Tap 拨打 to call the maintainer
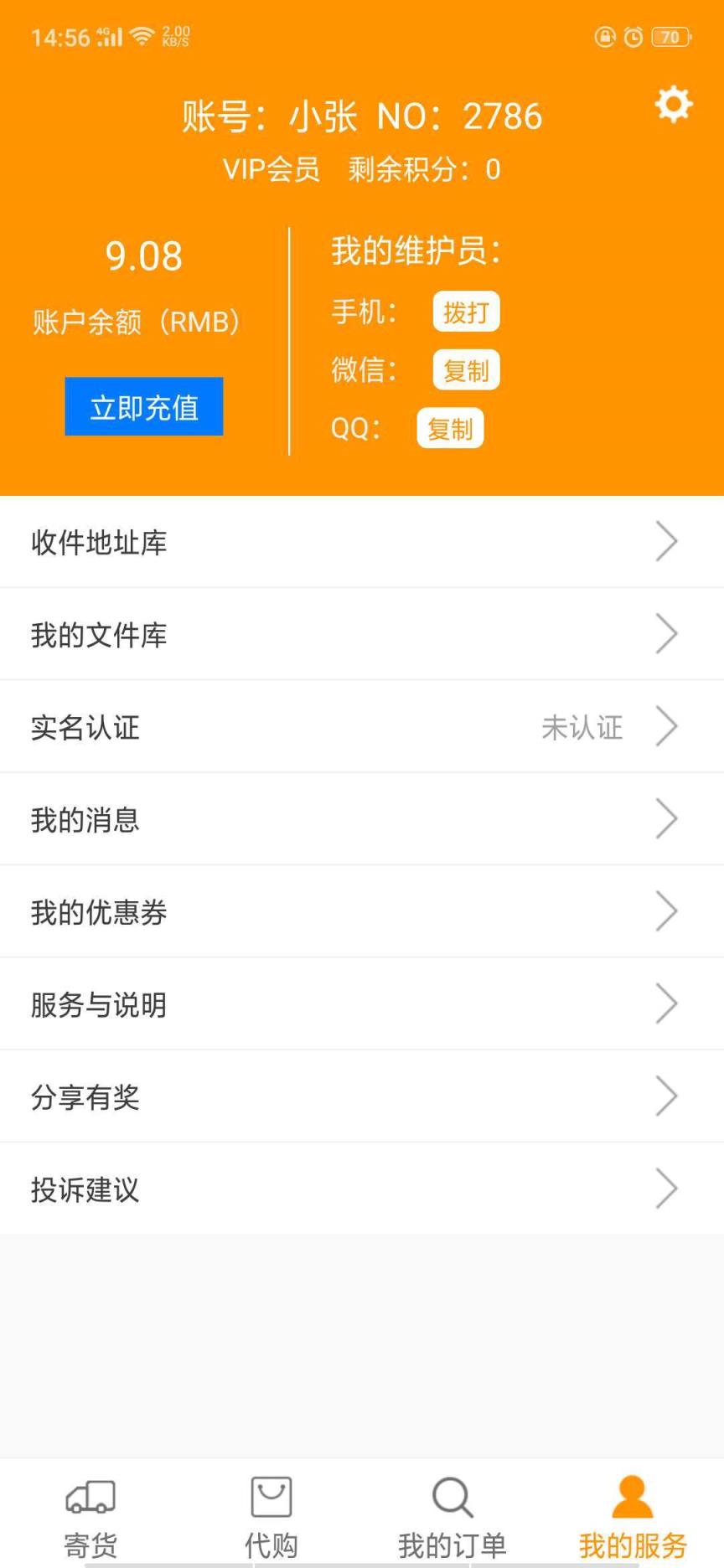The height and width of the screenshot is (1568, 724). tap(465, 310)
